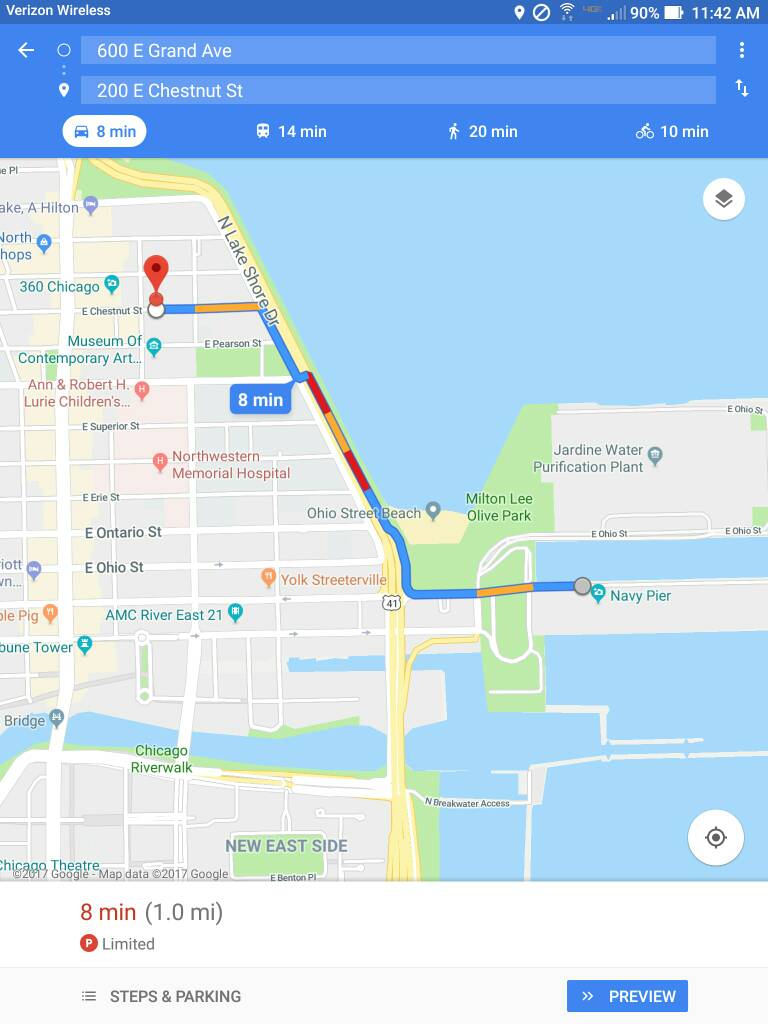This screenshot has height=1024, width=768.
Task: Open map layers button
Action: tap(723, 199)
